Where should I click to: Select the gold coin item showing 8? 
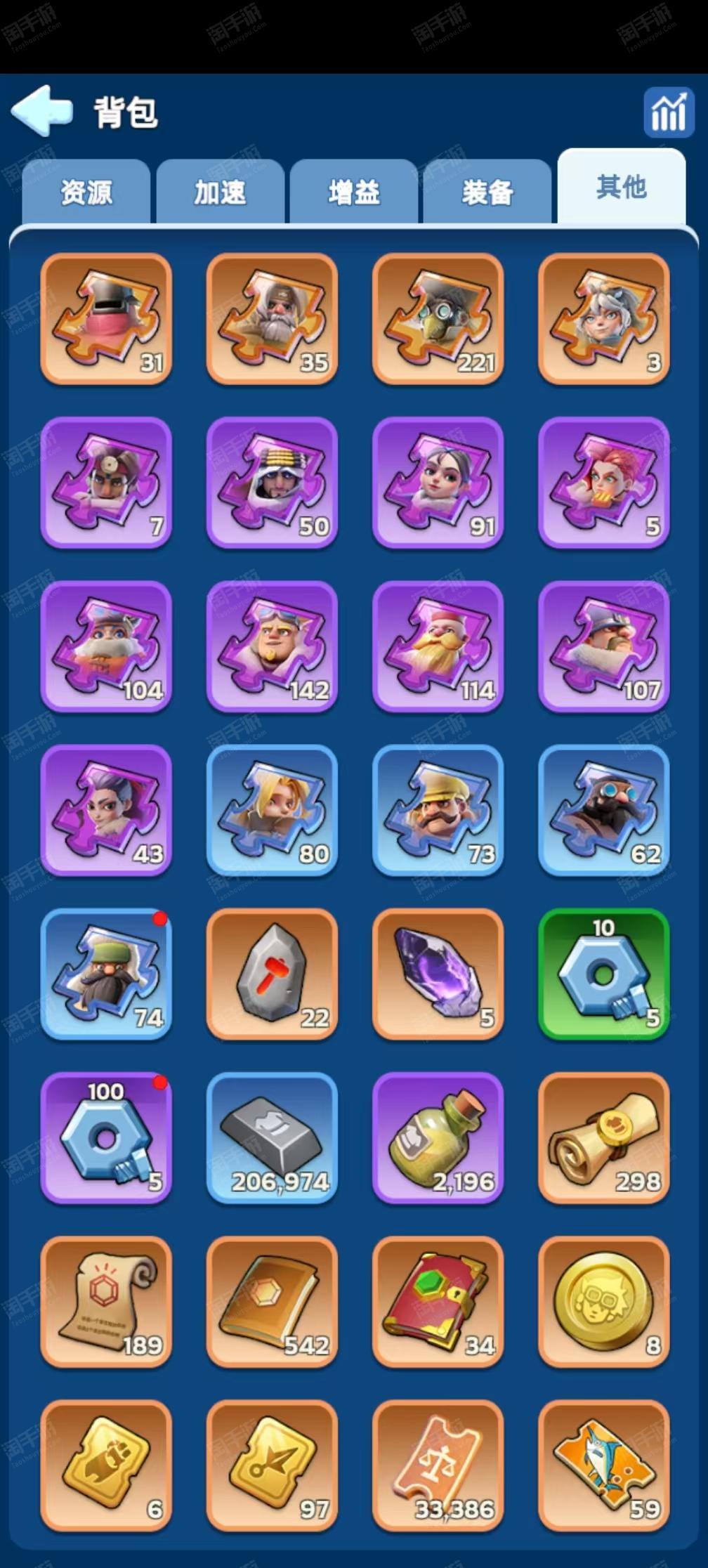604,1302
